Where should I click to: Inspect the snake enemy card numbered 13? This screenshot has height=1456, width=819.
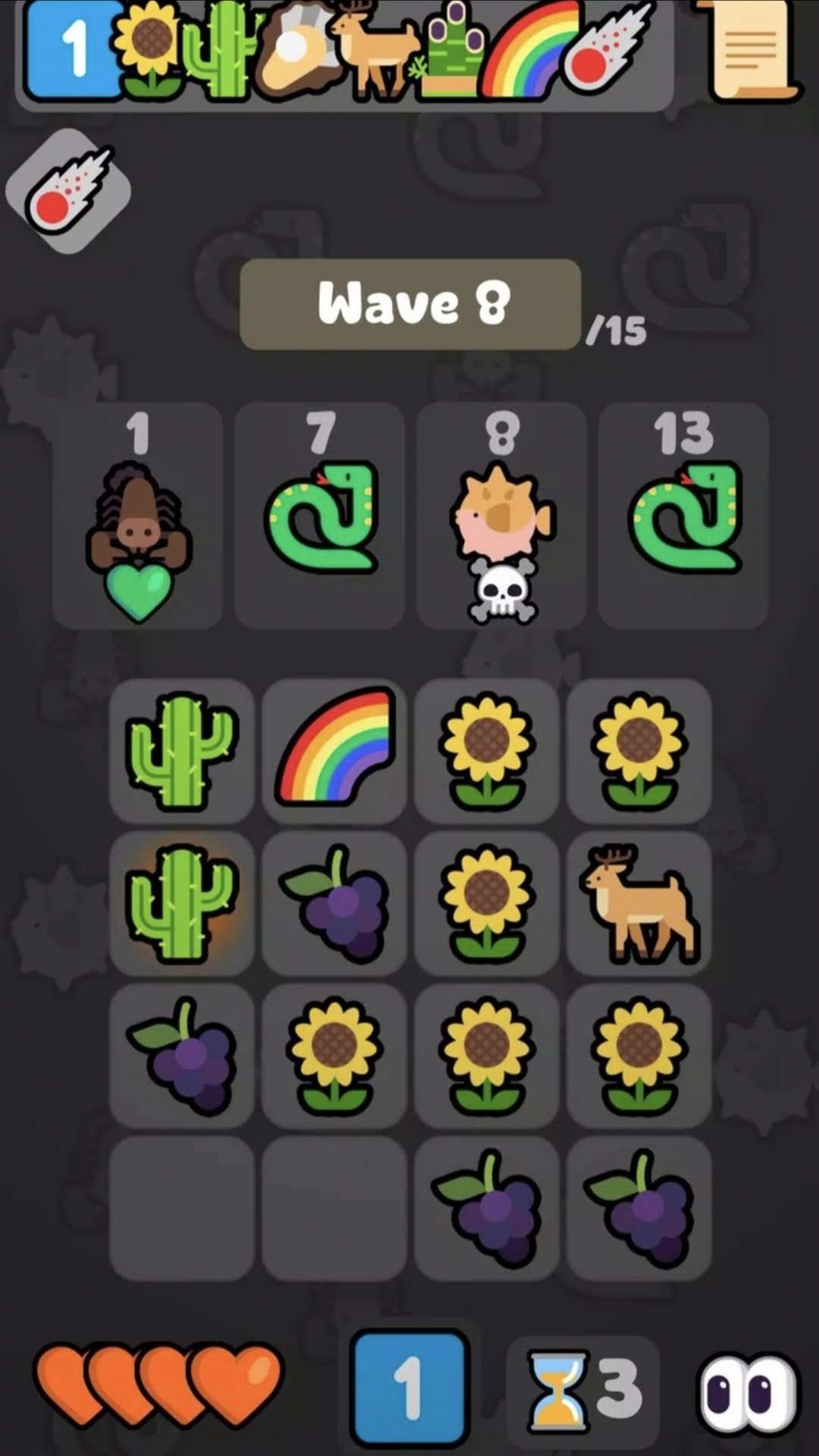pyautogui.click(x=683, y=516)
